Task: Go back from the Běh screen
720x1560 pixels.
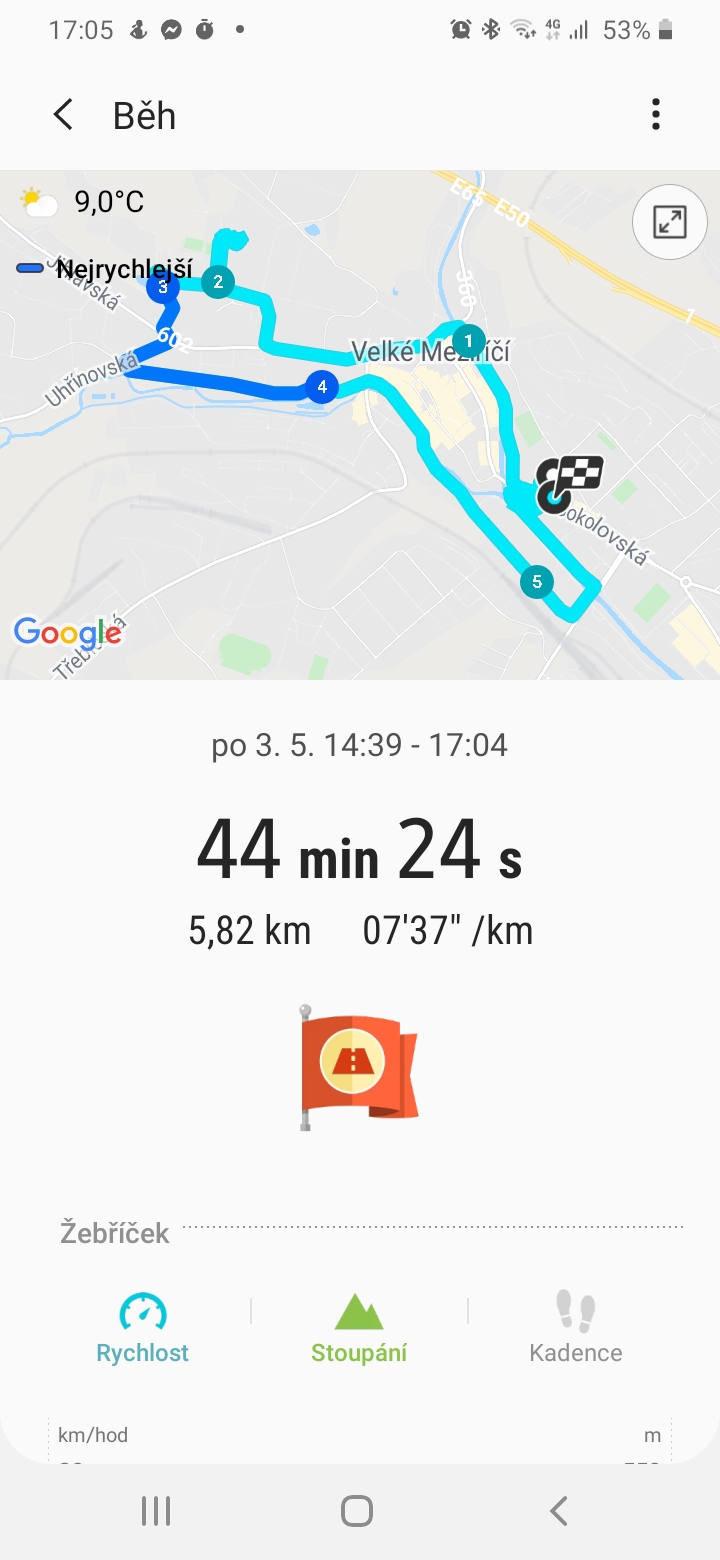Action: (63, 115)
